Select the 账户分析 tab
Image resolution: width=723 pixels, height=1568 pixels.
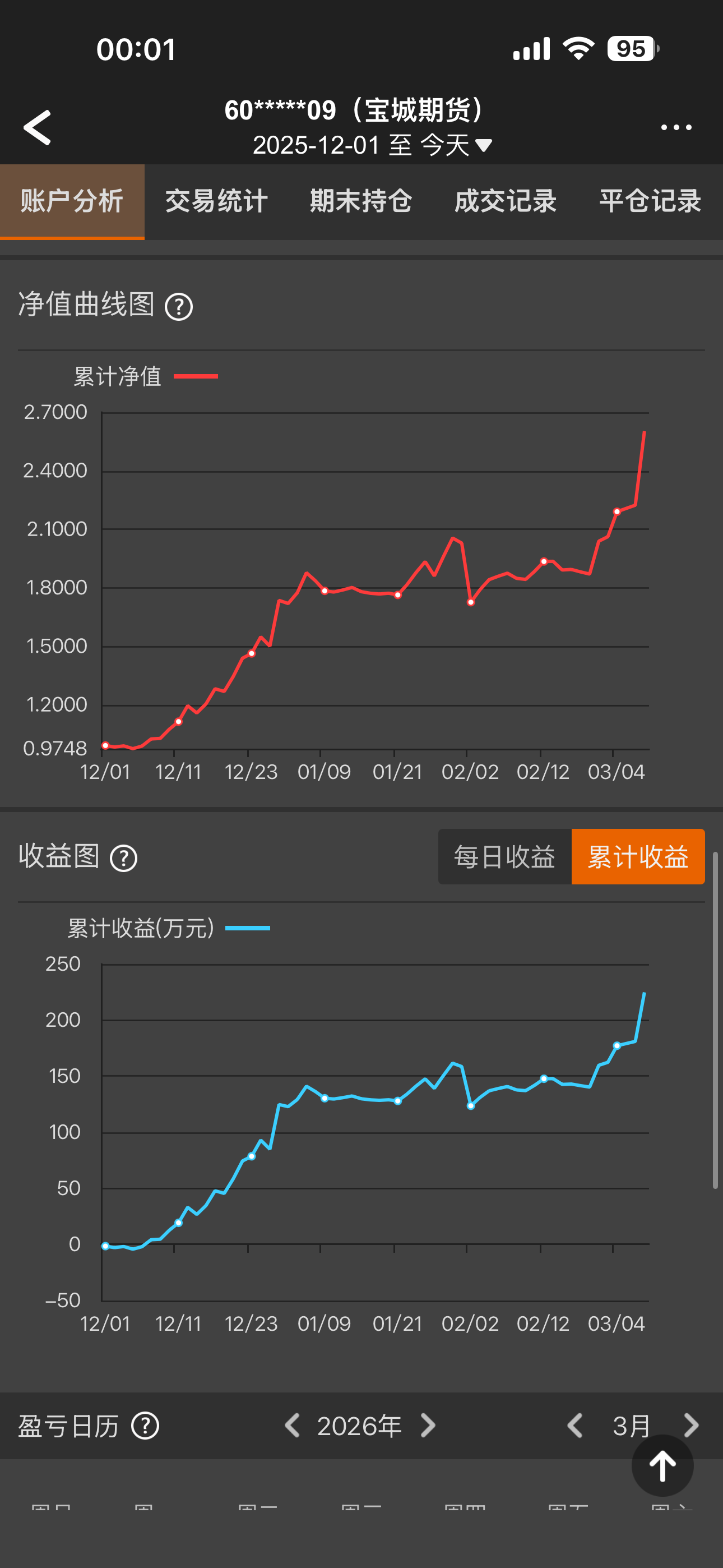[x=72, y=201]
